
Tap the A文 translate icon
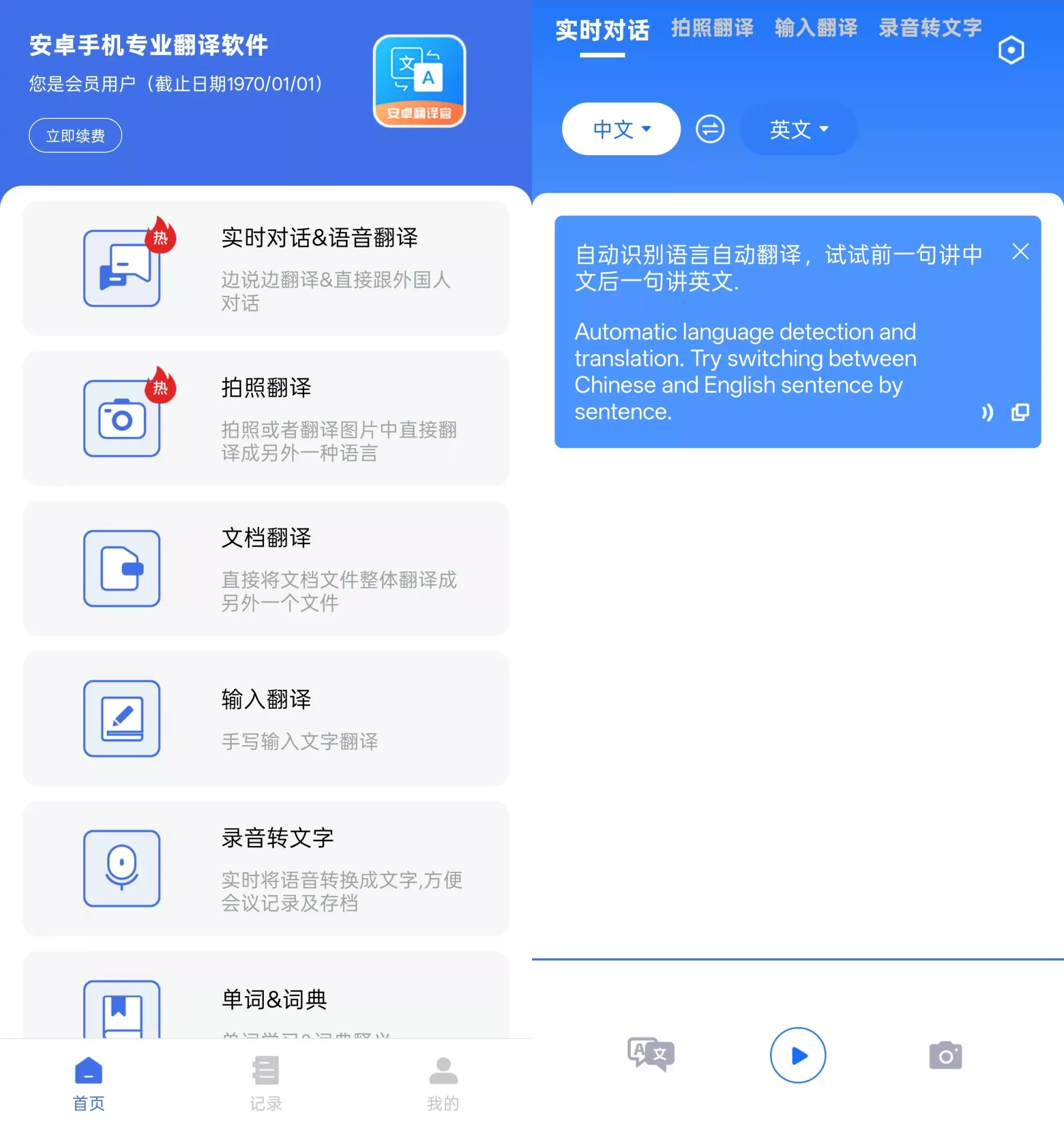651,1054
